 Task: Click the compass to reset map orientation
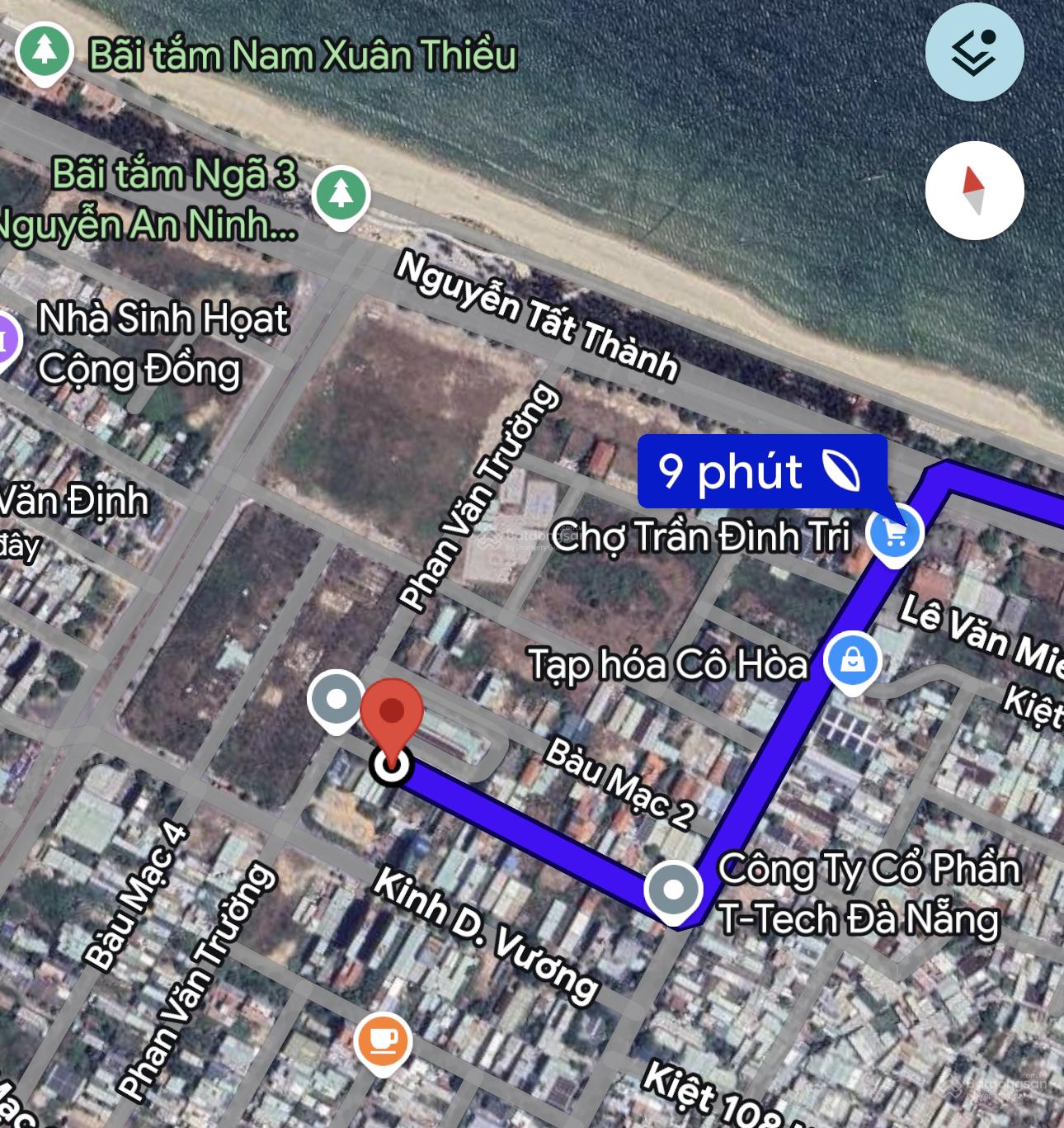[x=973, y=189]
